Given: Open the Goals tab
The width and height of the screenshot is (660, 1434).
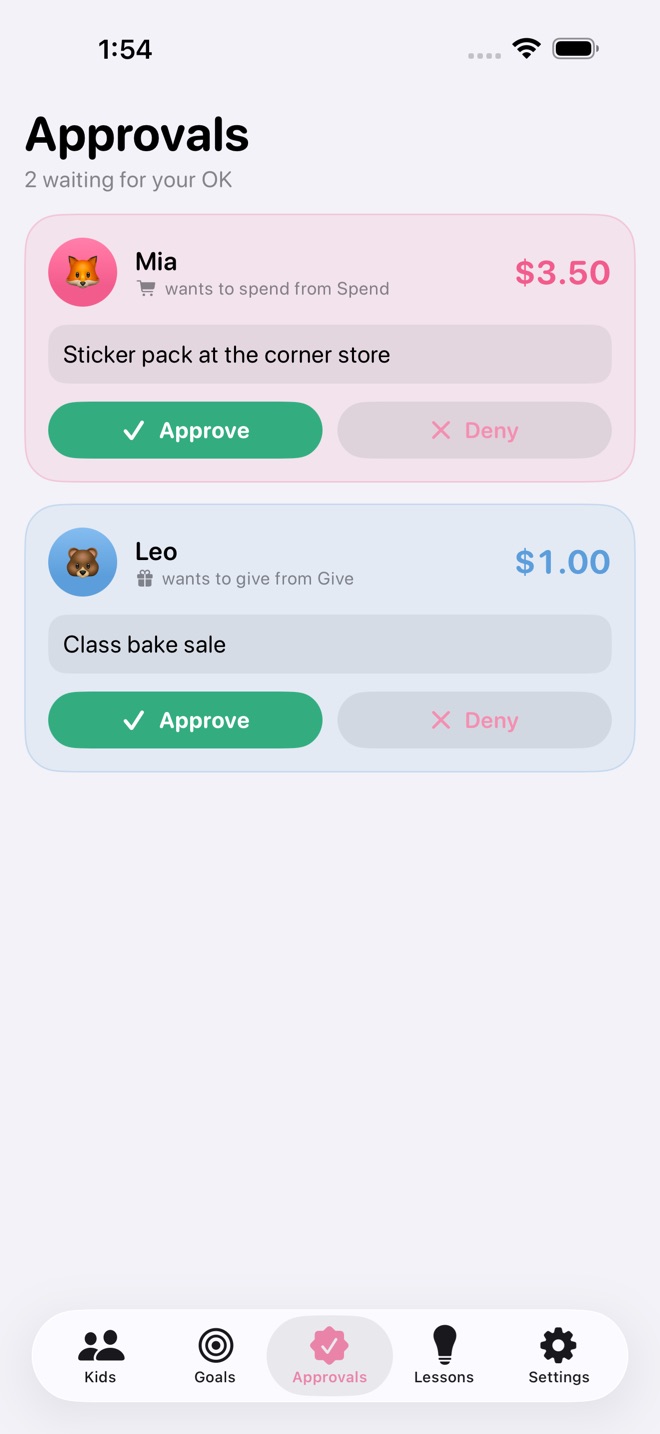Looking at the screenshot, I should pos(215,1356).
